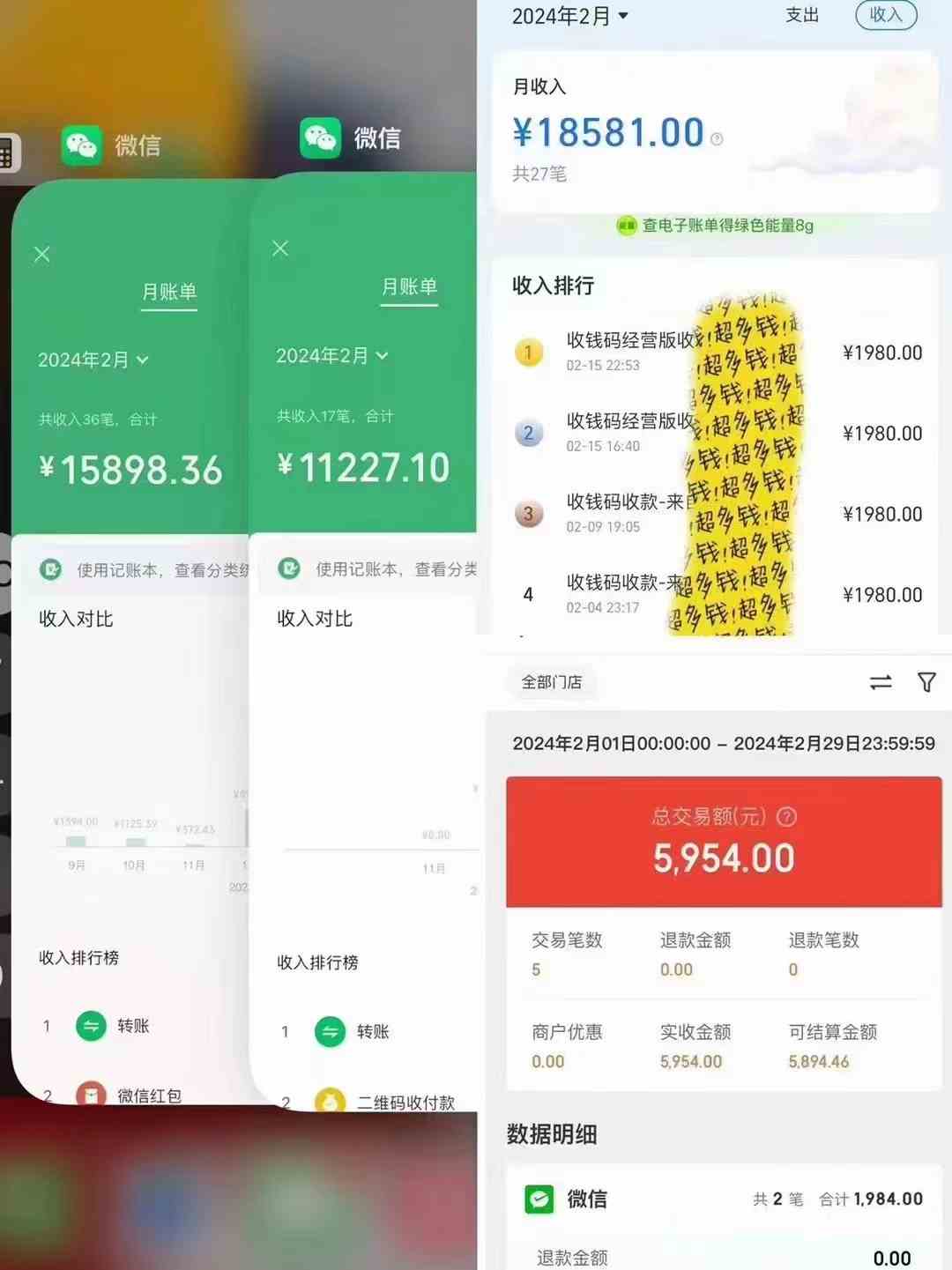This screenshot has width=952, height=1270.
Task: Tap the WeChat logo in the 数据明细 section
Action: pos(539,1199)
